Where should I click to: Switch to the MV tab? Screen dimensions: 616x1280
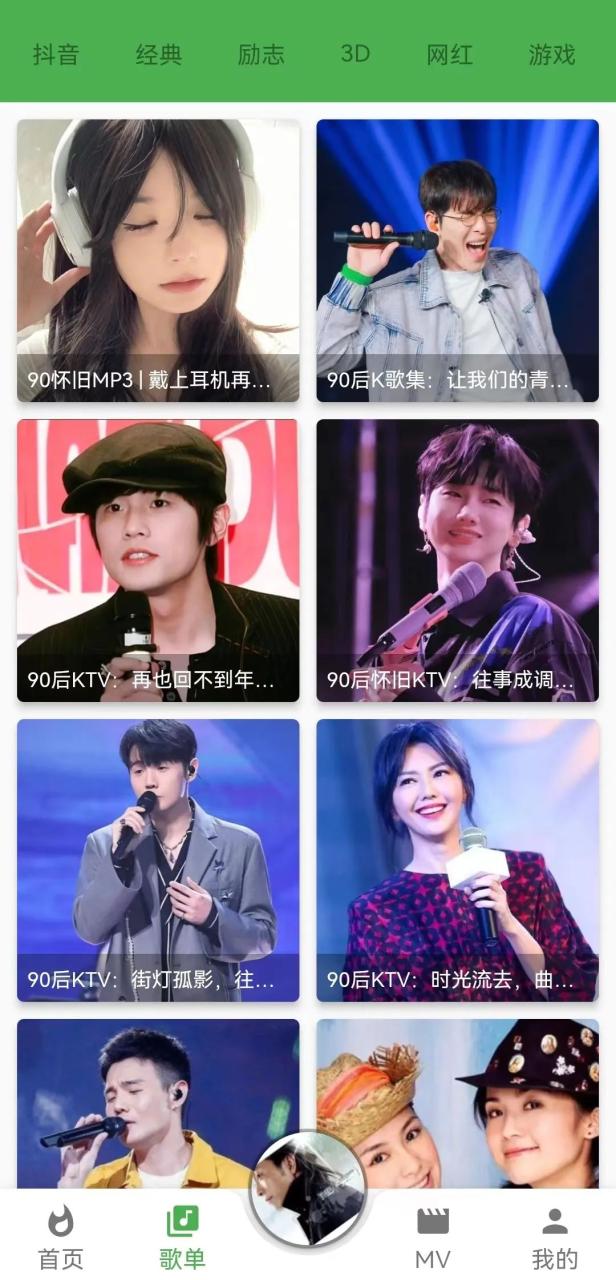point(433,1236)
